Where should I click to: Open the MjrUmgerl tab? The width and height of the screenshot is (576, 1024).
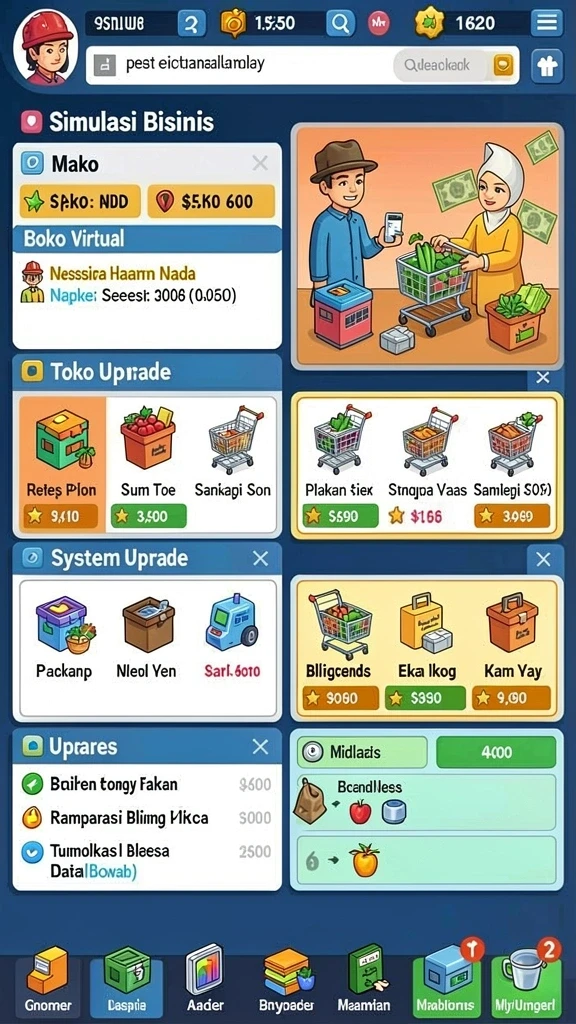click(524, 986)
